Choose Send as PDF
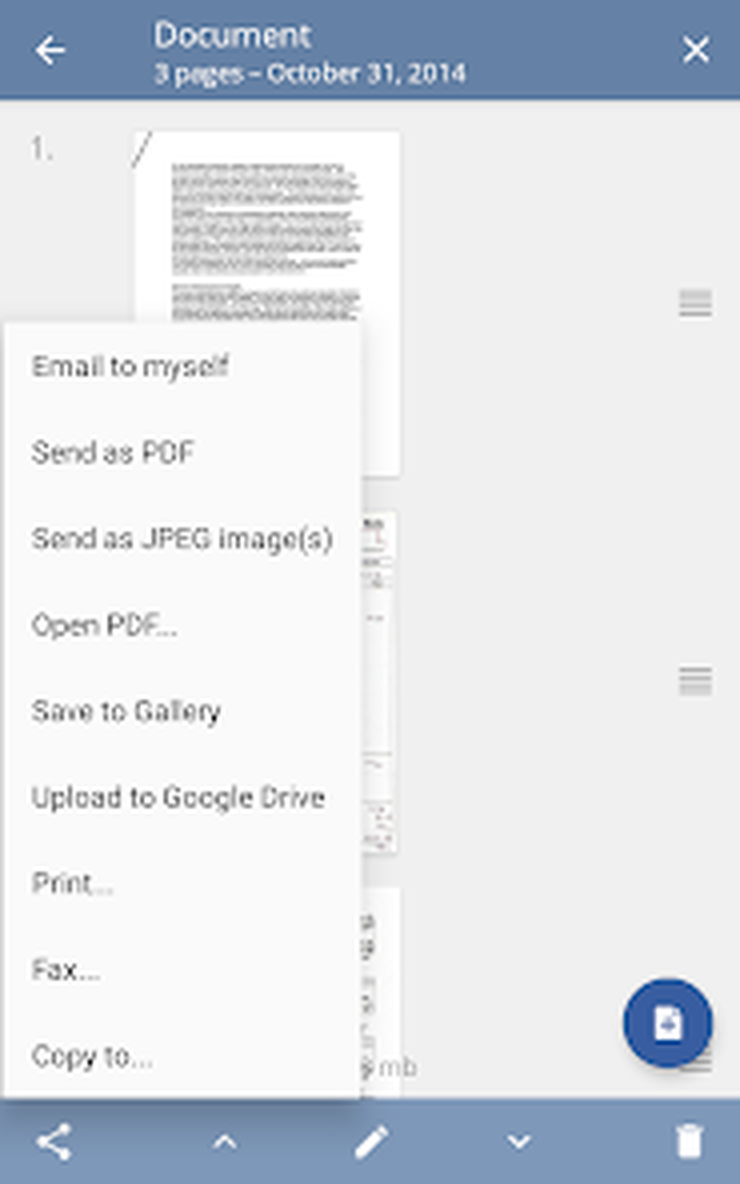740x1184 pixels. tap(181, 452)
